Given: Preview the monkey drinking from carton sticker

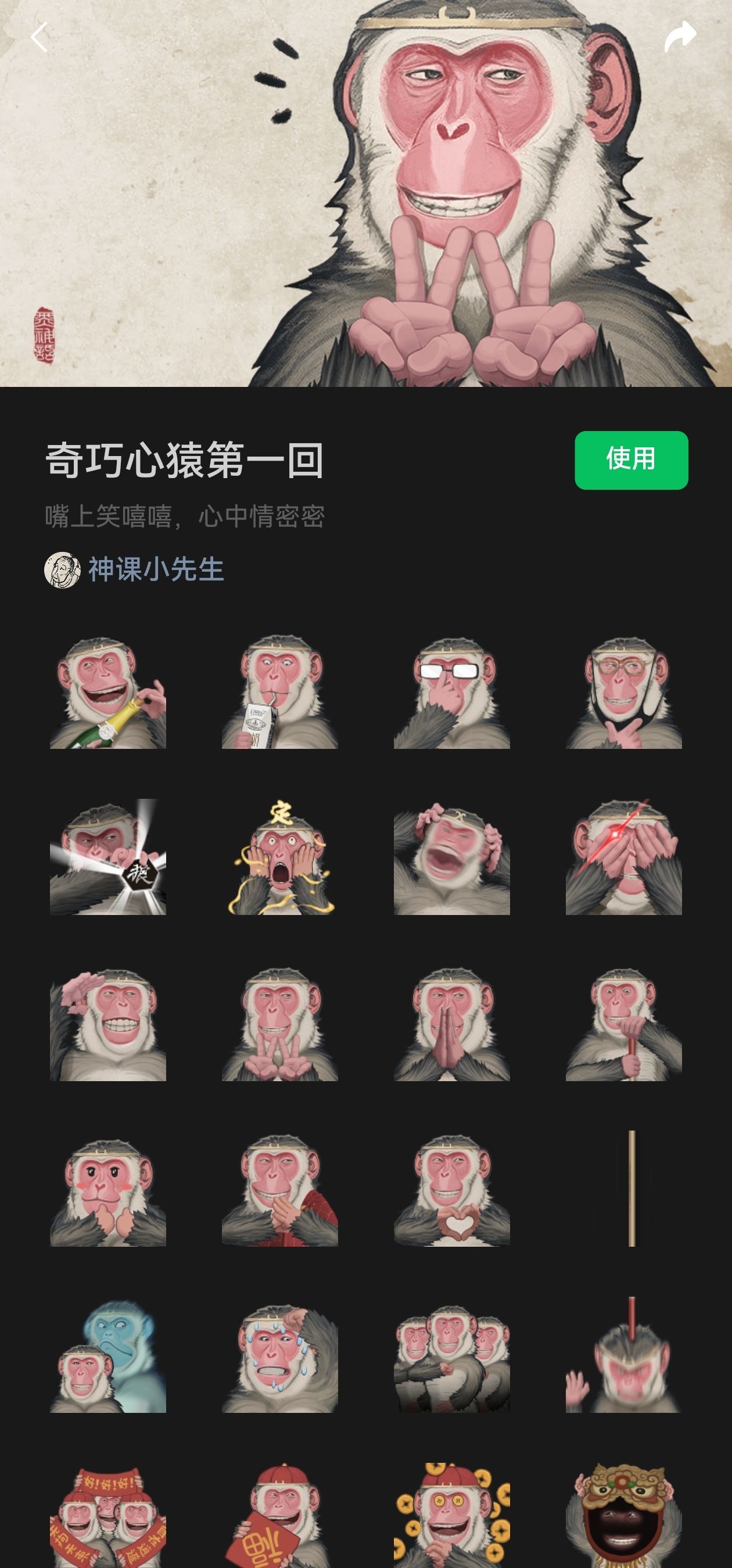Looking at the screenshot, I should tap(279, 692).
